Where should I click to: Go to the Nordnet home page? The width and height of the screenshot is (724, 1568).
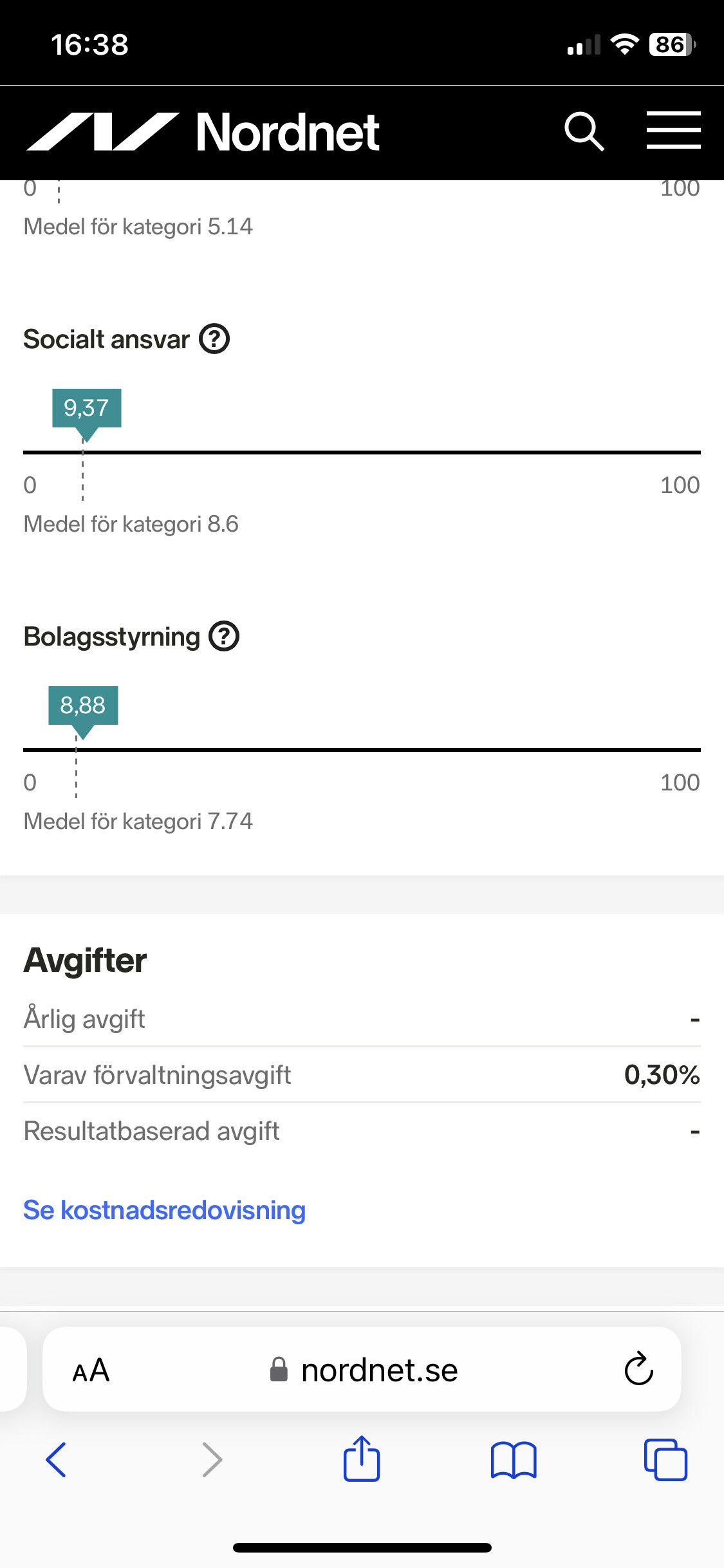[x=203, y=132]
